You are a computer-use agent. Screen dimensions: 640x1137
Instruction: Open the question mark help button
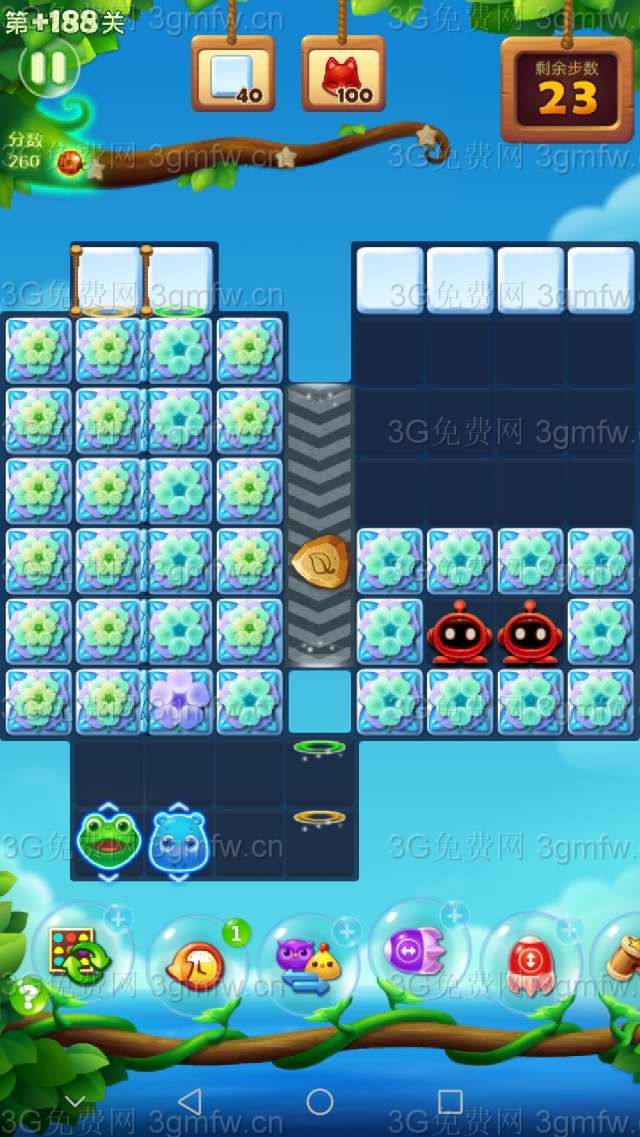(x=29, y=997)
